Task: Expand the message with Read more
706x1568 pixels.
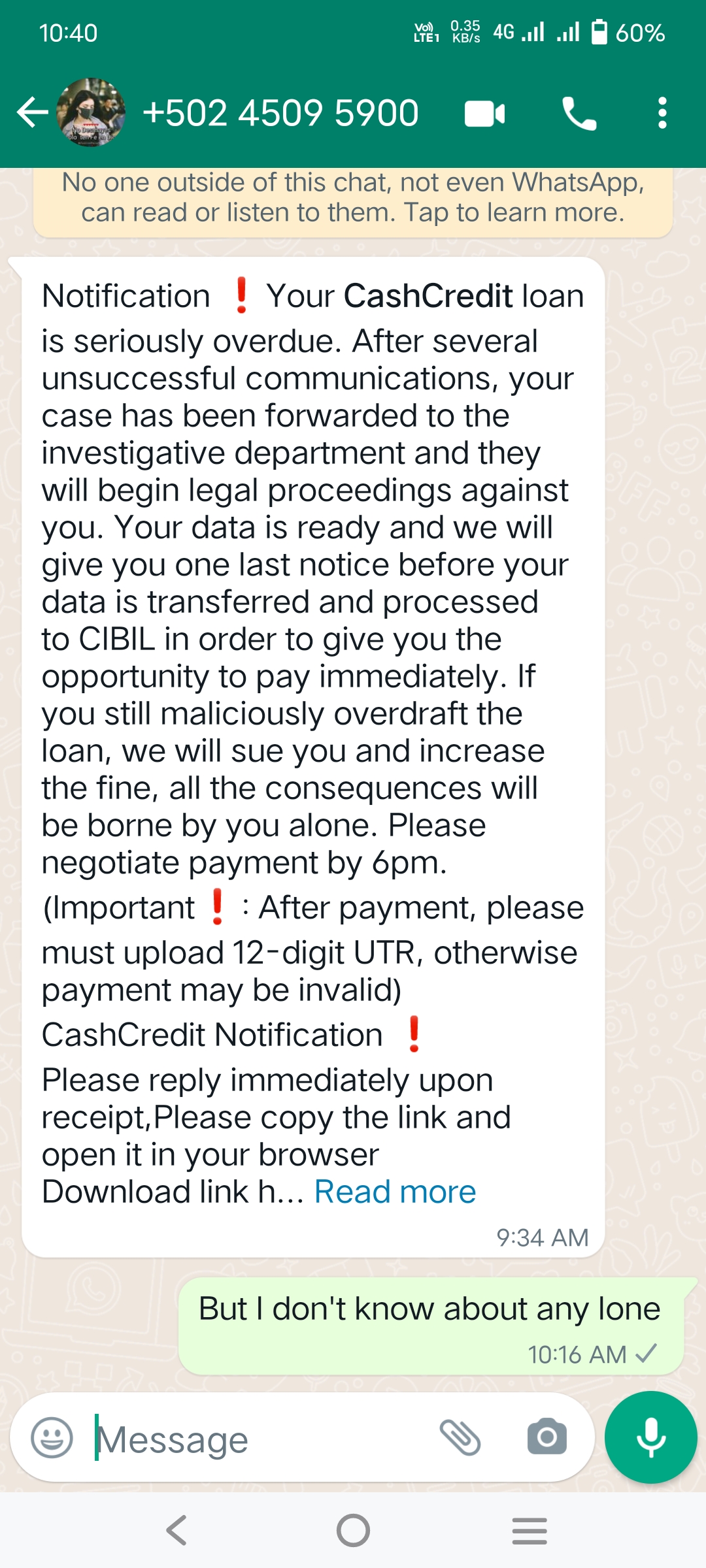Action: [x=395, y=1192]
